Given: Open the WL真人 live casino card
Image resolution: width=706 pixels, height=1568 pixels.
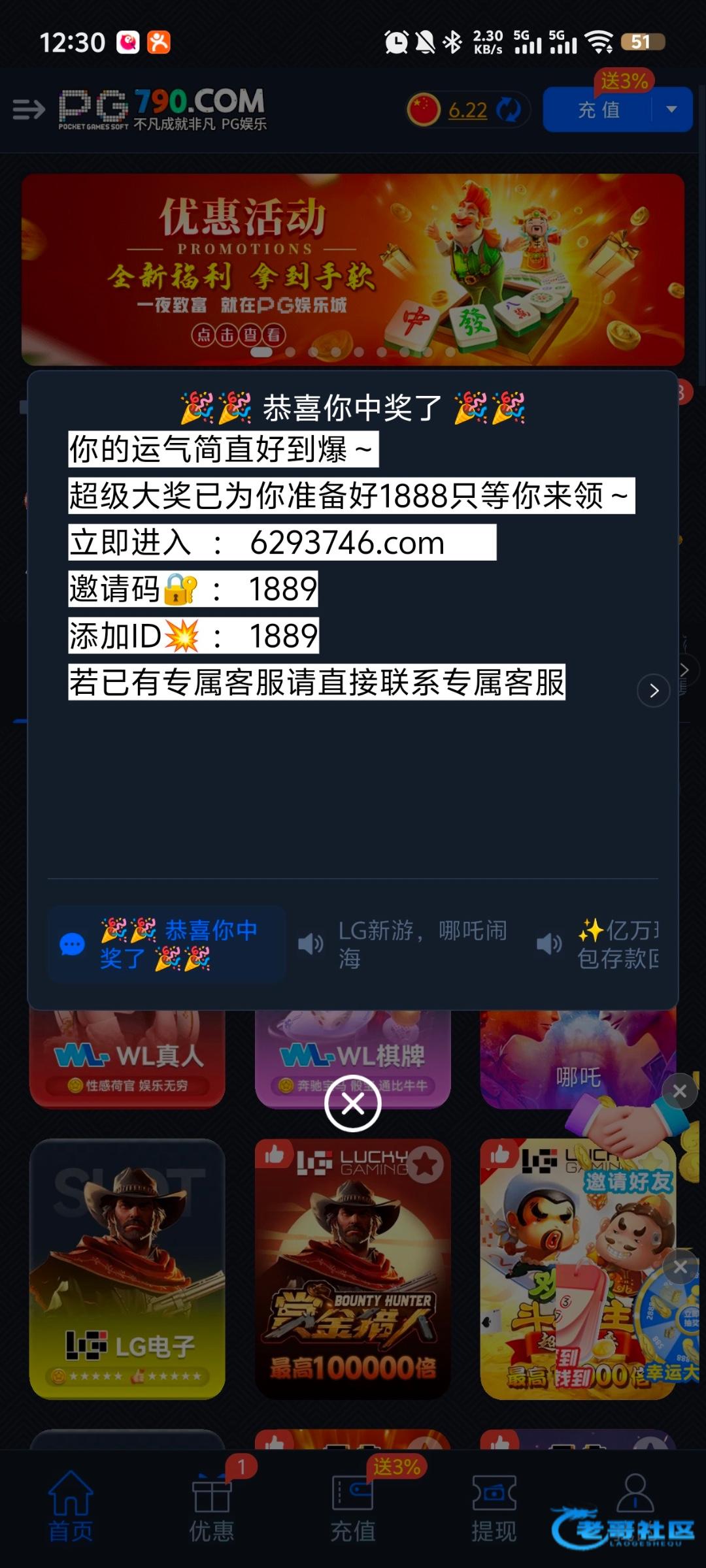Looking at the screenshot, I should coord(127,1058).
